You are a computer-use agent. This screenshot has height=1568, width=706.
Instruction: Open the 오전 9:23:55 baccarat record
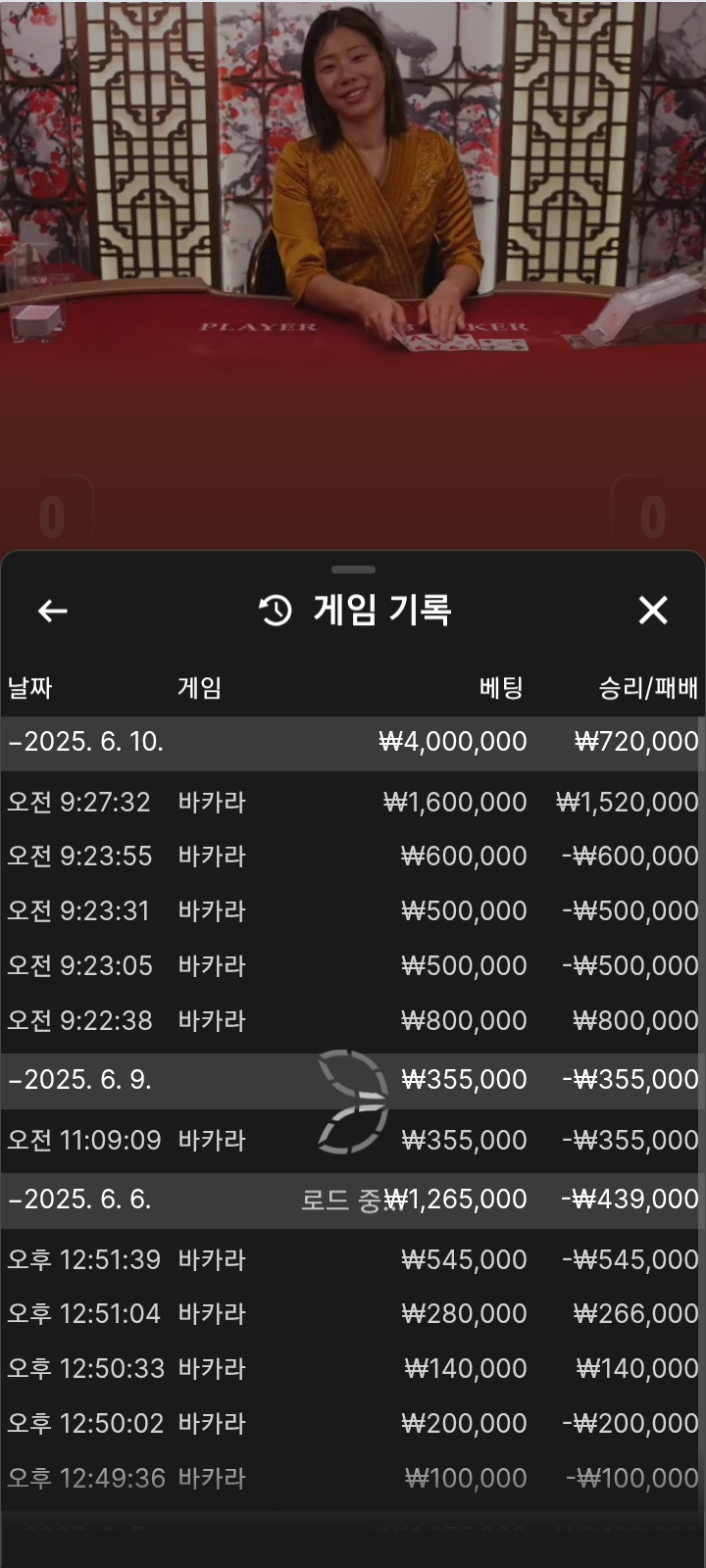353,857
